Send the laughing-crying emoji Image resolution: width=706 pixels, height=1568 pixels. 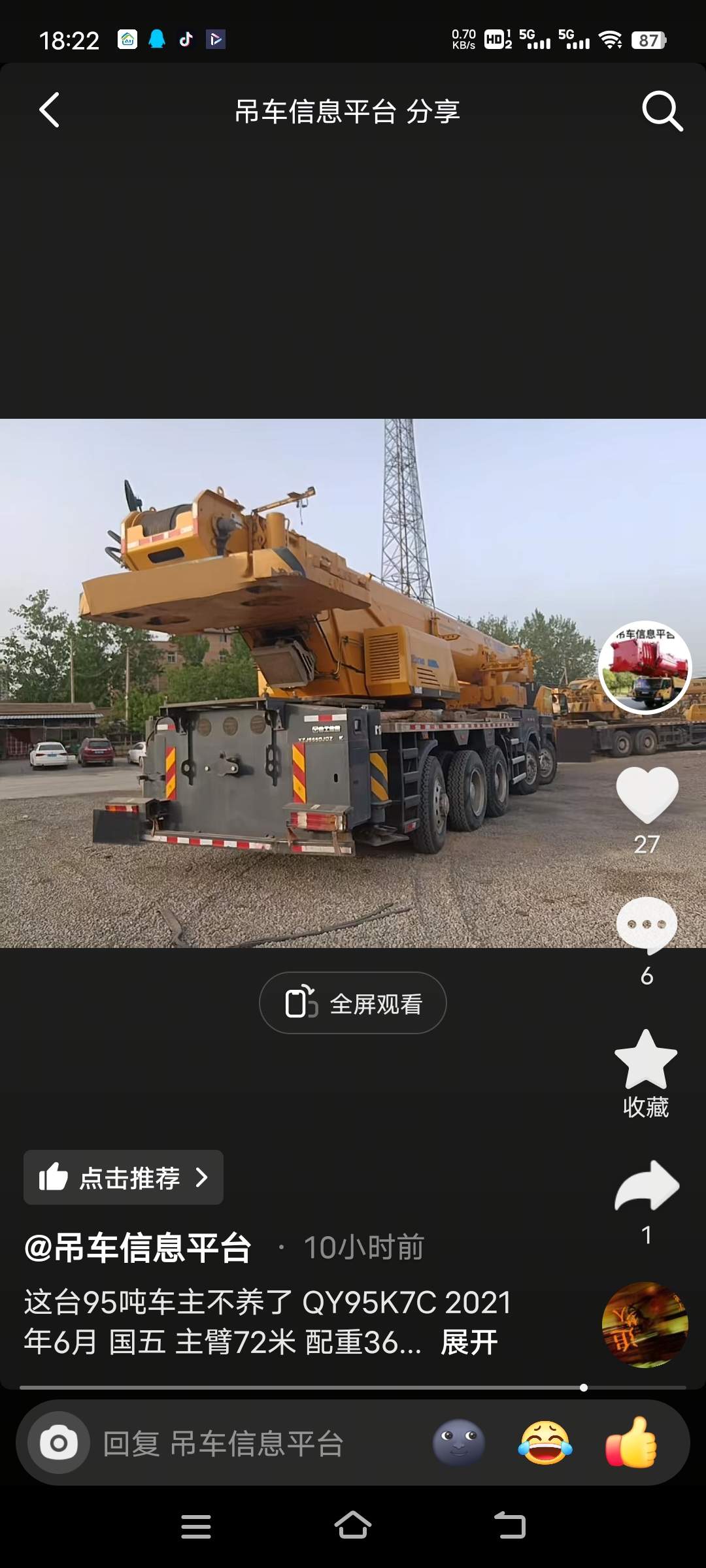(x=545, y=1443)
